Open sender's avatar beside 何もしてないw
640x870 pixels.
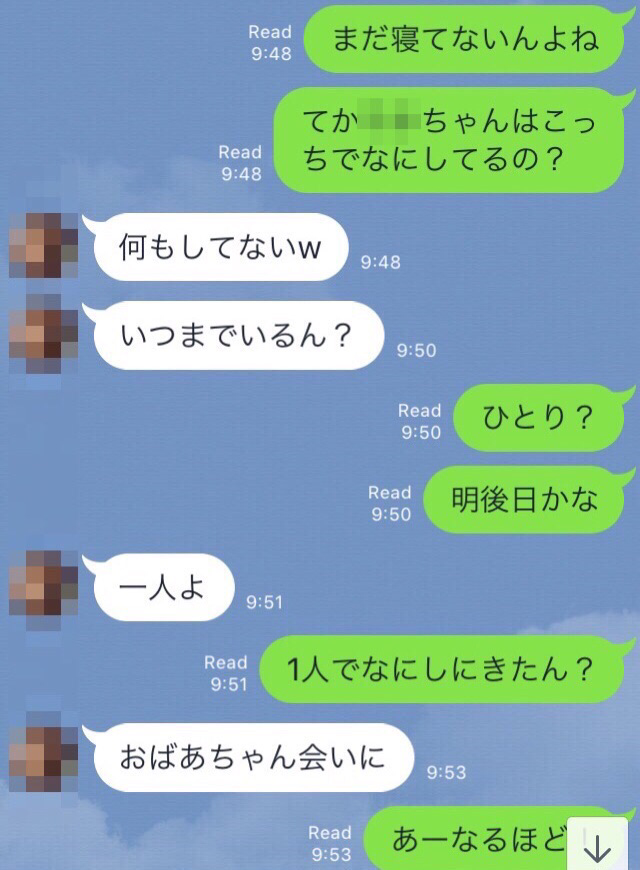coord(43,245)
